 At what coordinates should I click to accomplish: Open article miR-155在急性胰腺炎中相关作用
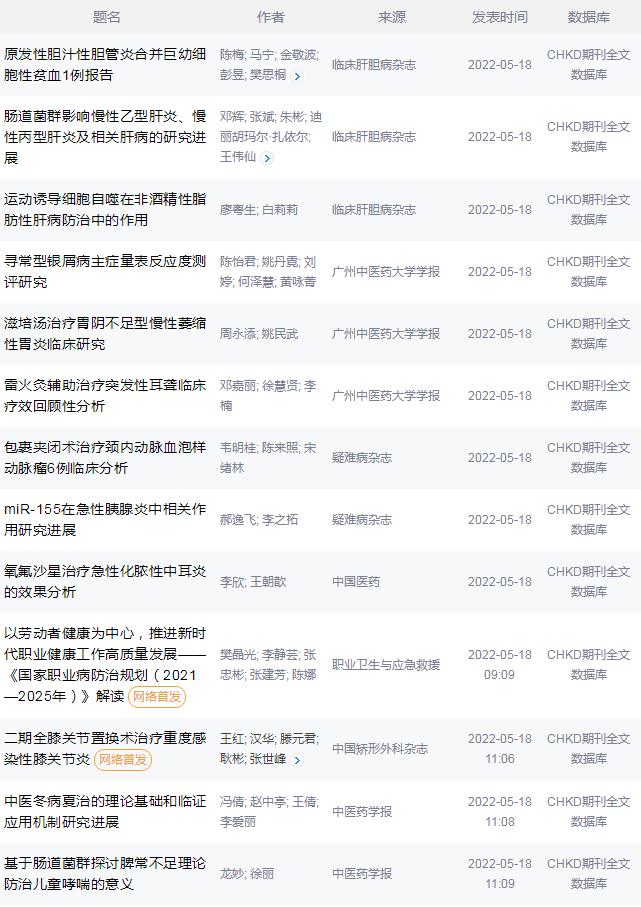[x=104, y=519]
